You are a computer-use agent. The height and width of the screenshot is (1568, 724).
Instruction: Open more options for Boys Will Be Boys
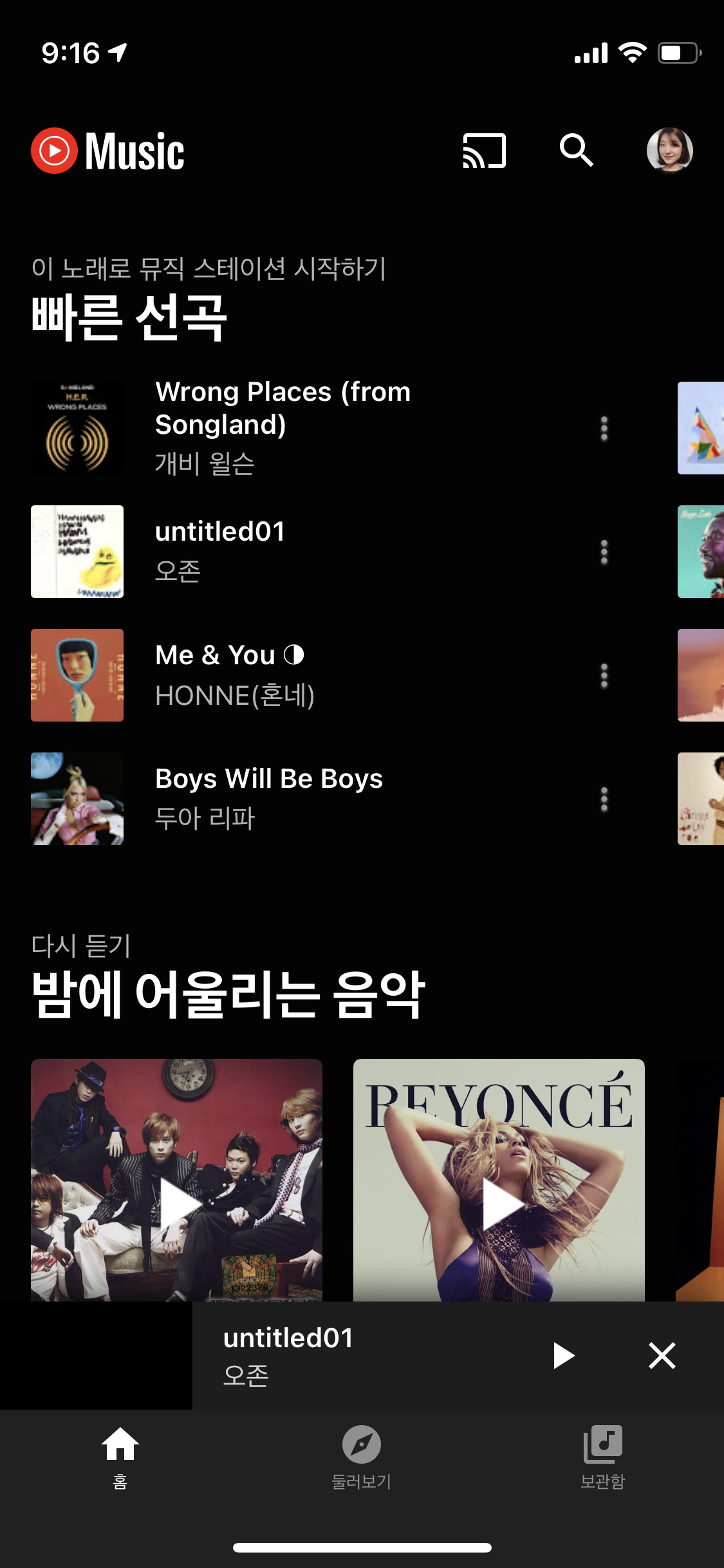(604, 799)
